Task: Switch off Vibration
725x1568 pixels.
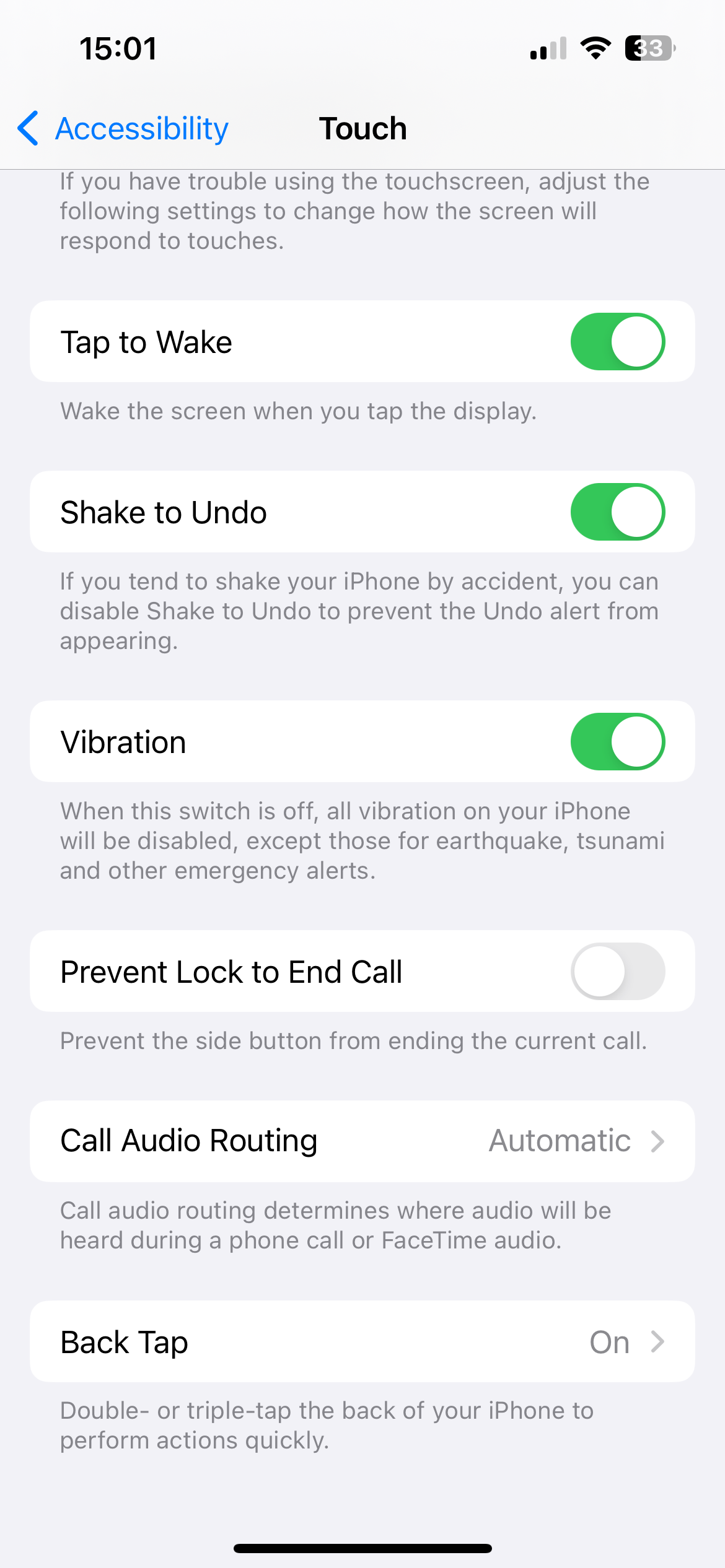Action: click(617, 742)
